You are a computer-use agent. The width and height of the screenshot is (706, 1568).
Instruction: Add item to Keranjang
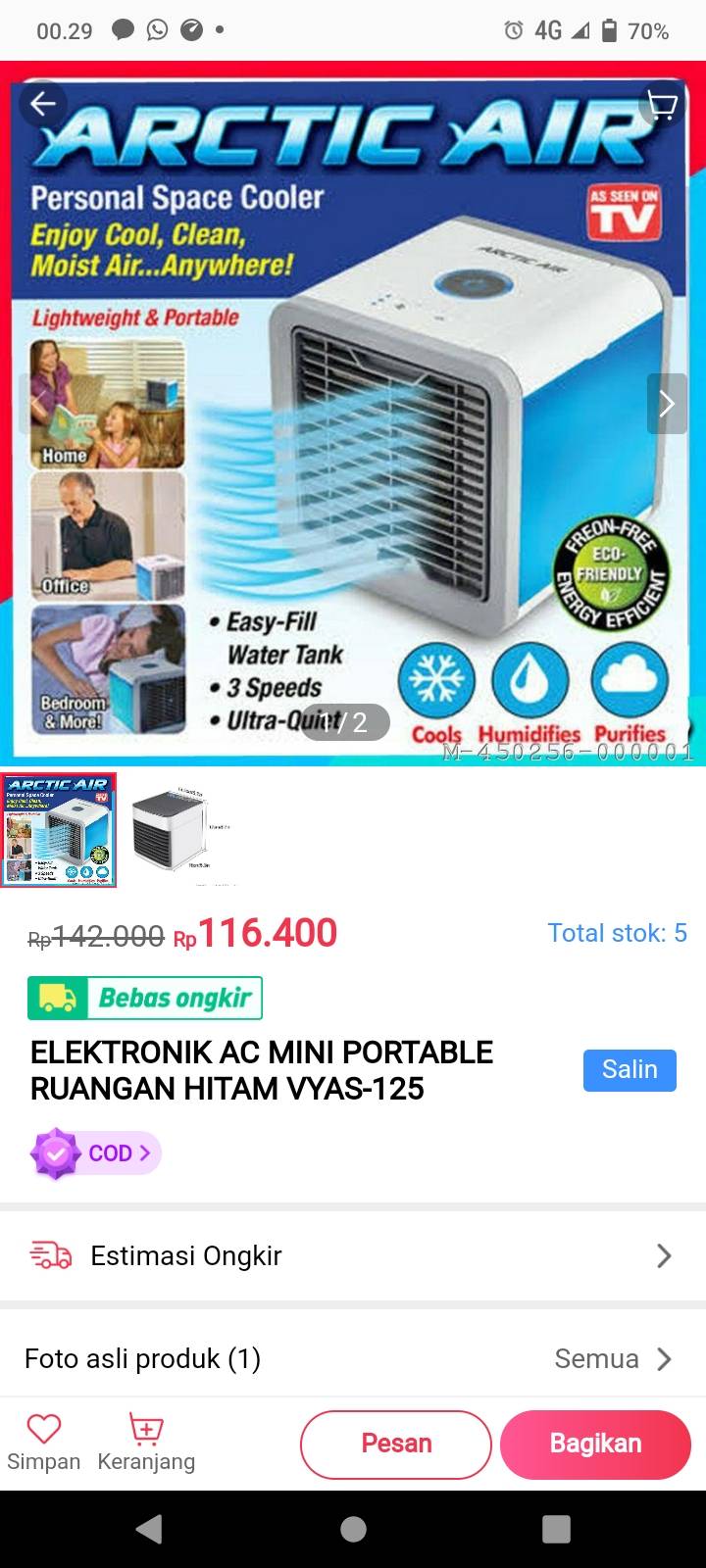(146, 1442)
